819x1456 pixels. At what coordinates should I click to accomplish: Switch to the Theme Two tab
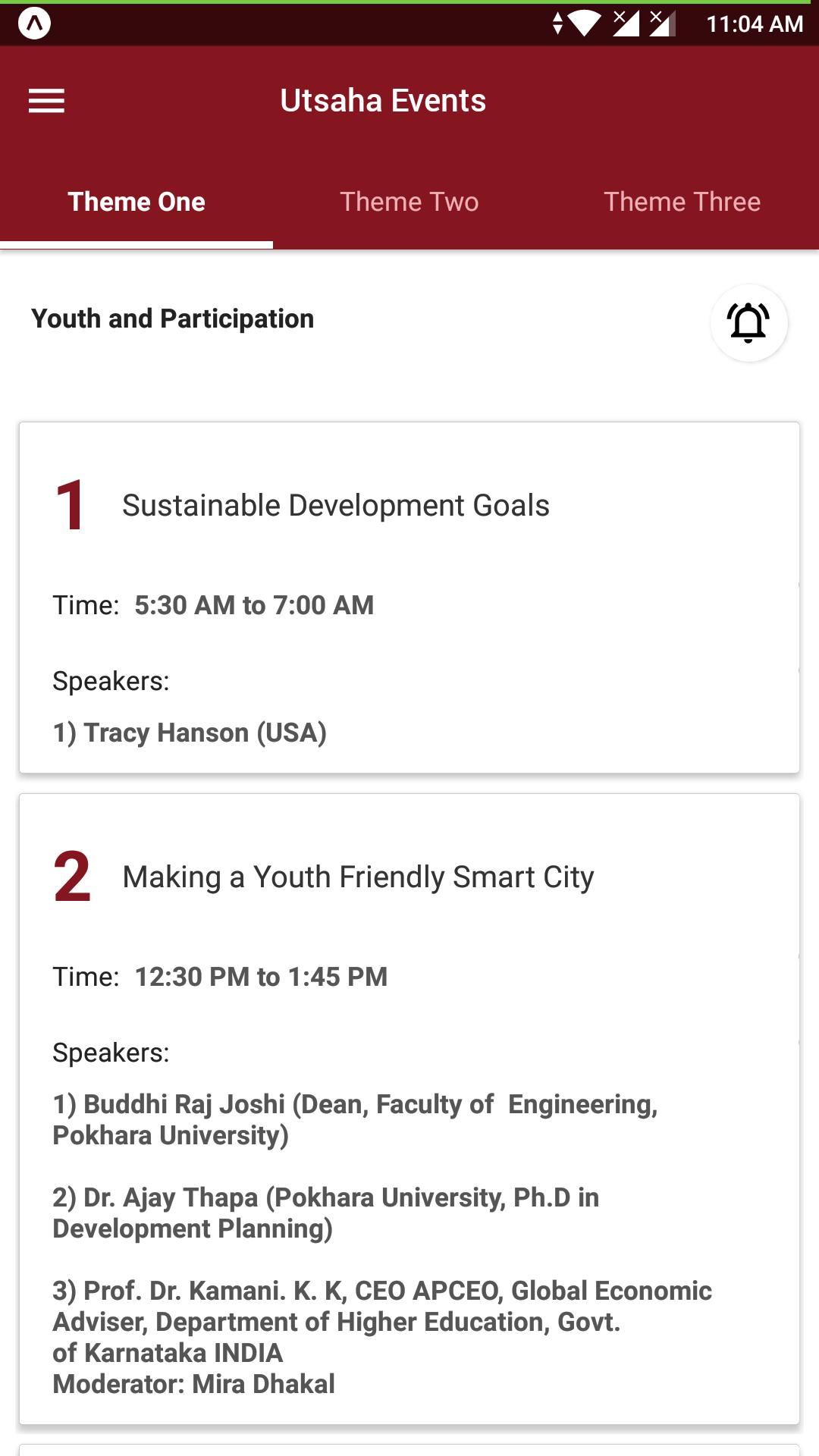tap(409, 202)
